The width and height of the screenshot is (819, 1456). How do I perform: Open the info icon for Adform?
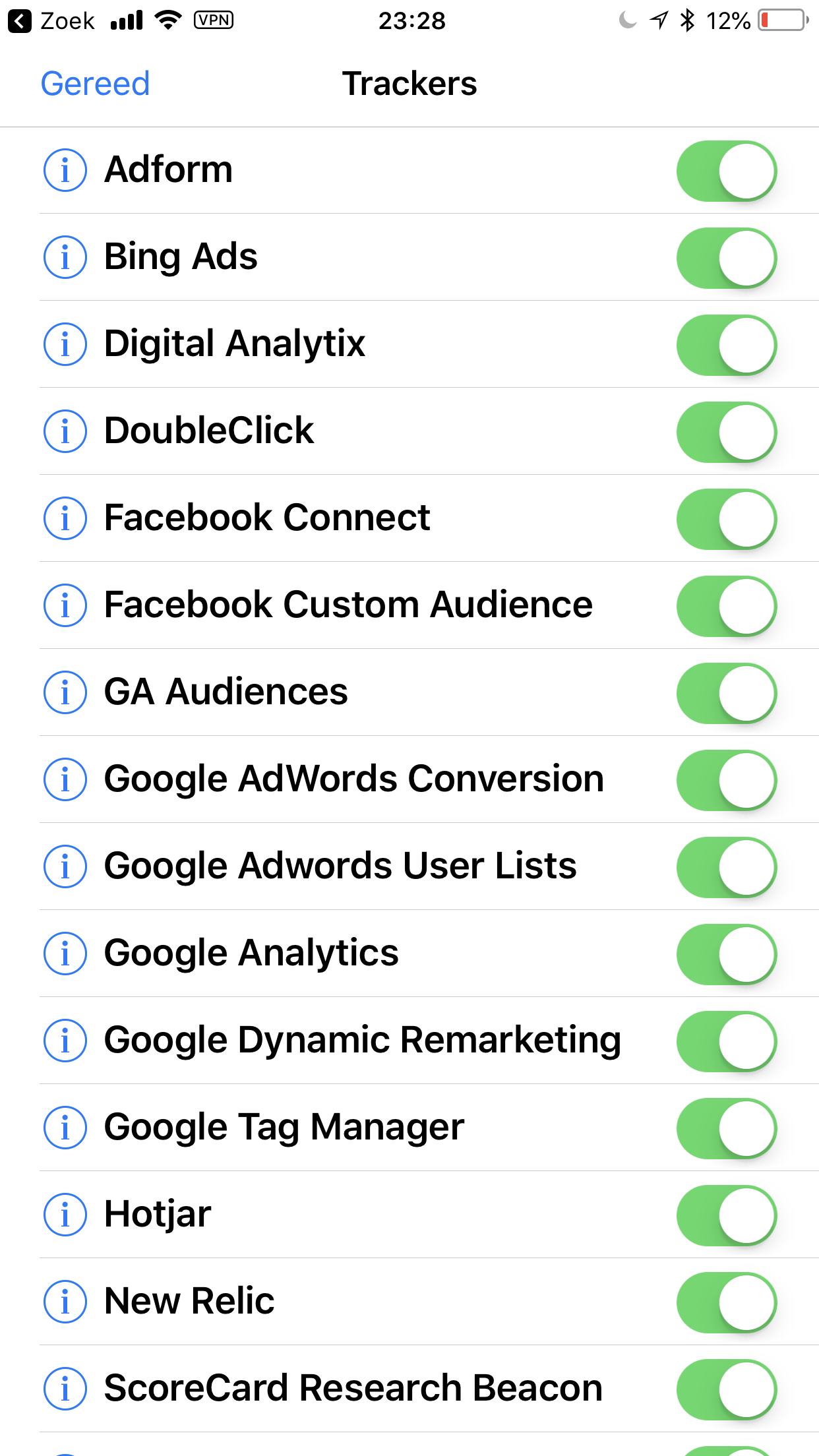click(65, 170)
